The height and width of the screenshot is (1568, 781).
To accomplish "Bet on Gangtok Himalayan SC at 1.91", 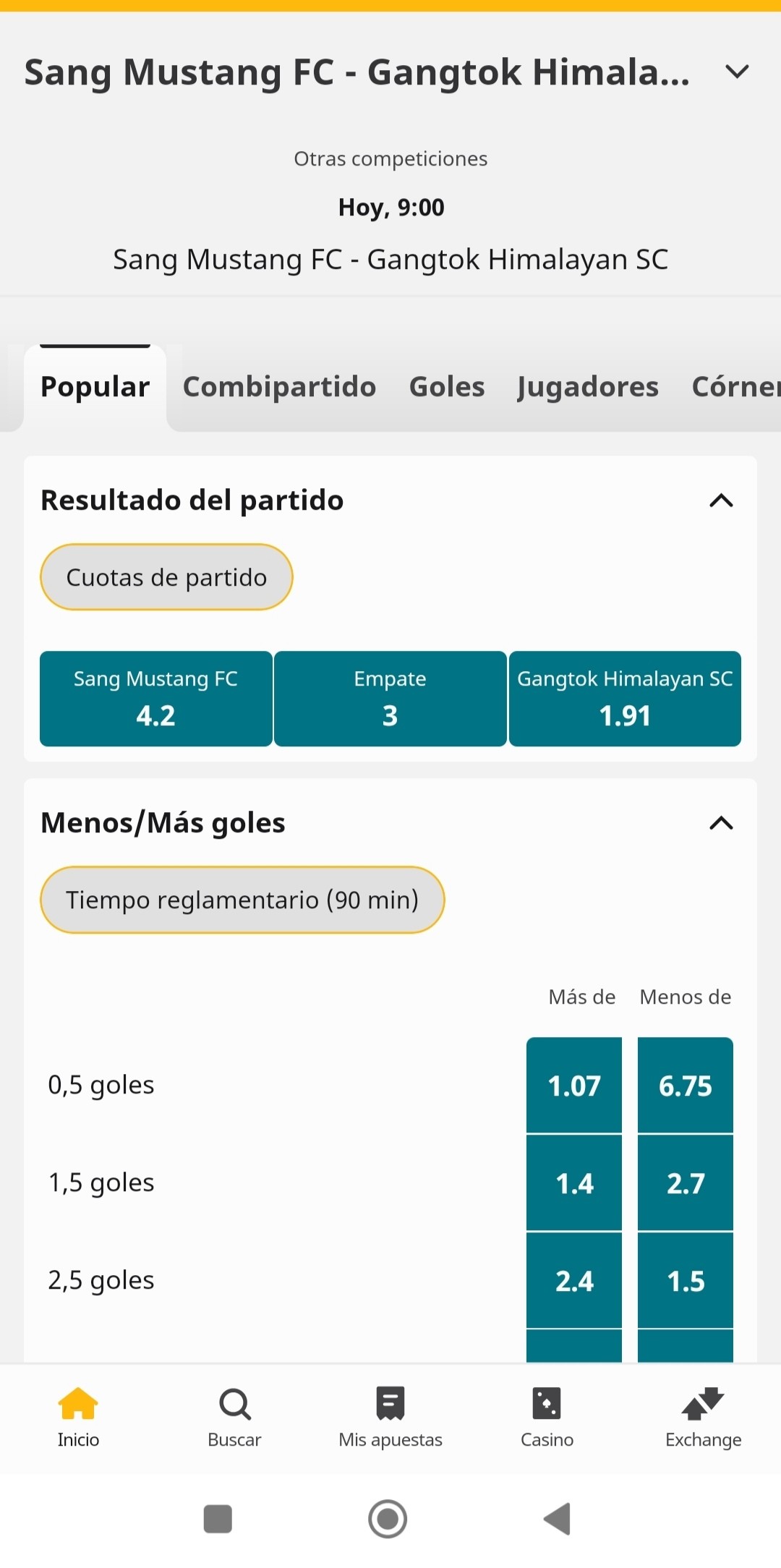I will [625, 699].
